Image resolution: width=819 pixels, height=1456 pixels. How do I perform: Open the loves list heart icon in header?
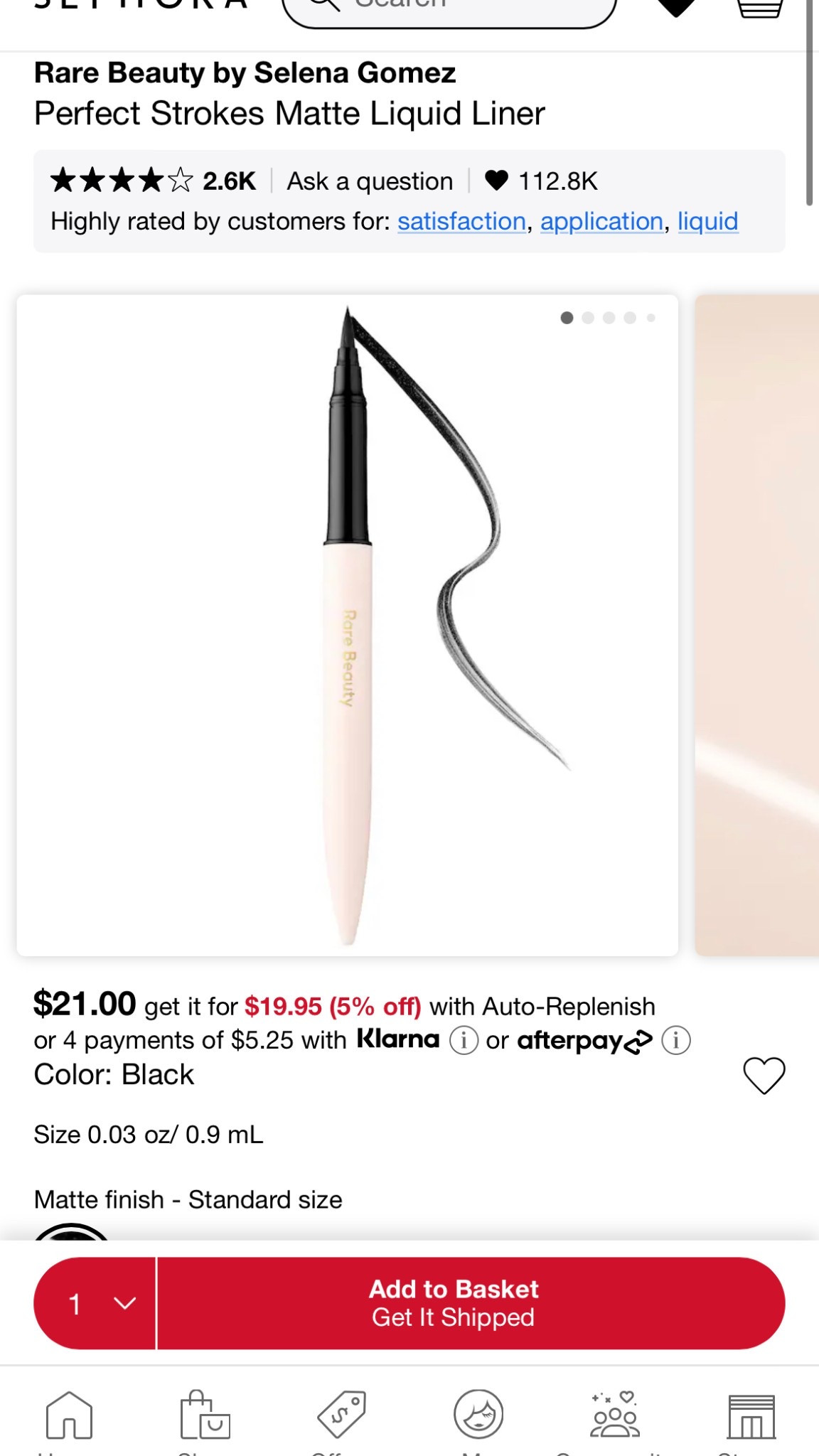tap(676, 7)
